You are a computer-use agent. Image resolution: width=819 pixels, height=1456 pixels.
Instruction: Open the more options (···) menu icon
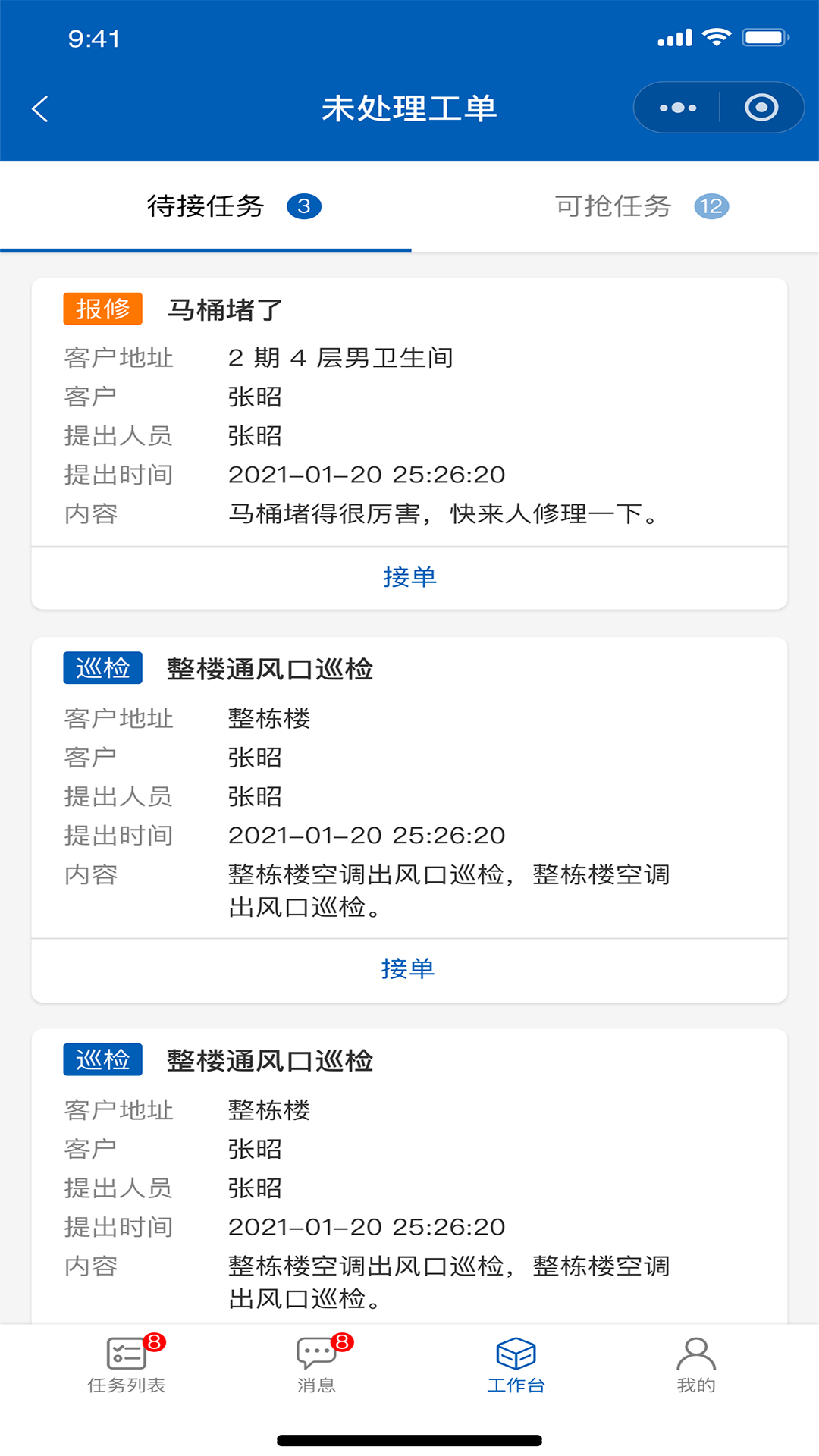click(679, 107)
